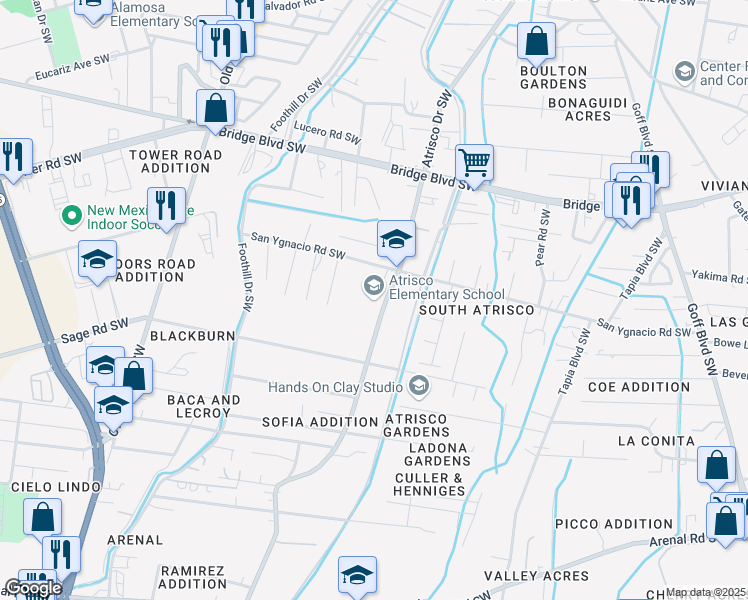Tap the restaurant marker left of Arenal
This screenshot has height=600, width=748.
(62, 554)
